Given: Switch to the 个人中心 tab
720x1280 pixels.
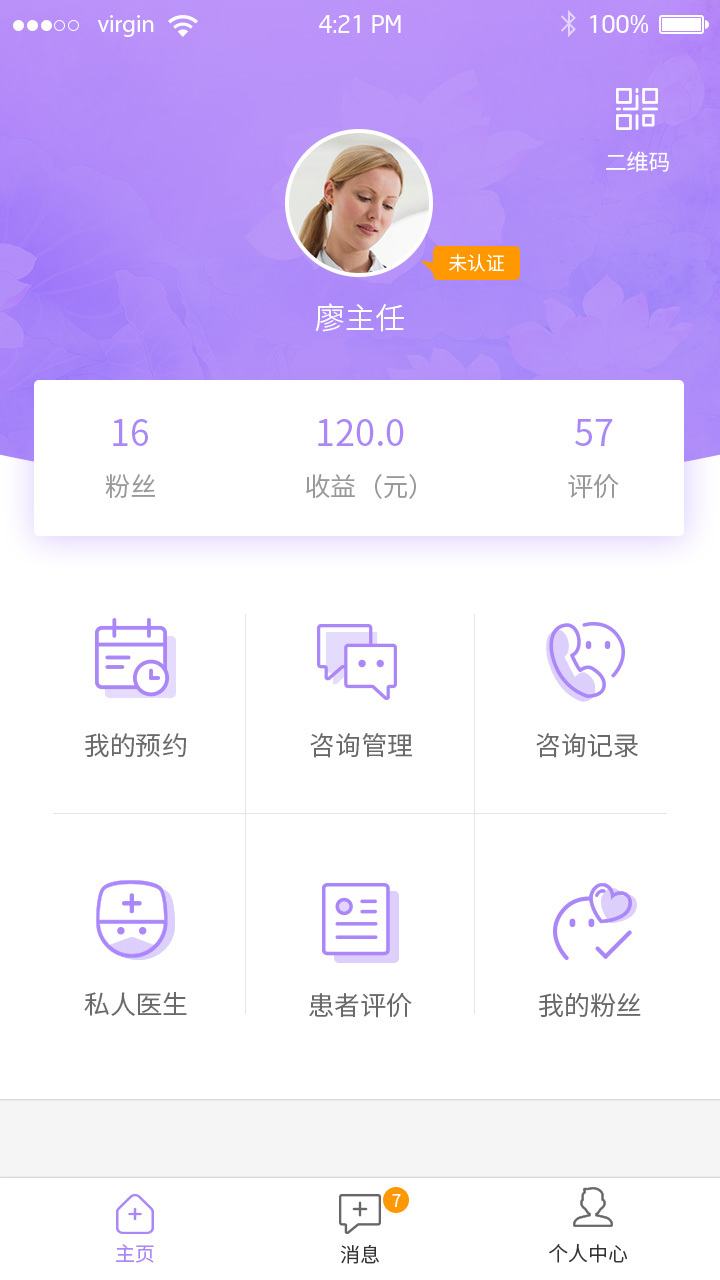Looking at the screenshot, I should [589, 1228].
